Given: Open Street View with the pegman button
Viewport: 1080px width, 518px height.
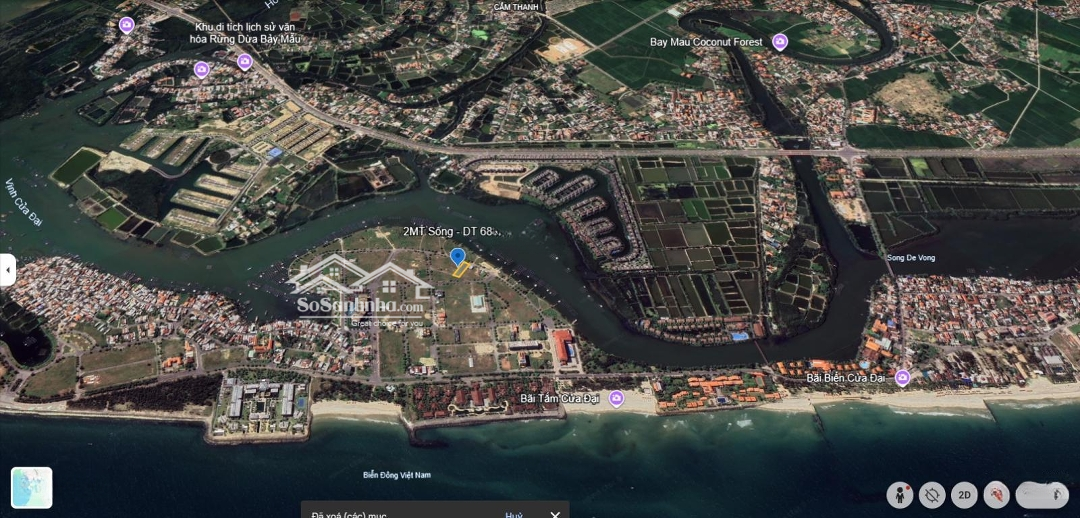Looking at the screenshot, I should 901,494.
